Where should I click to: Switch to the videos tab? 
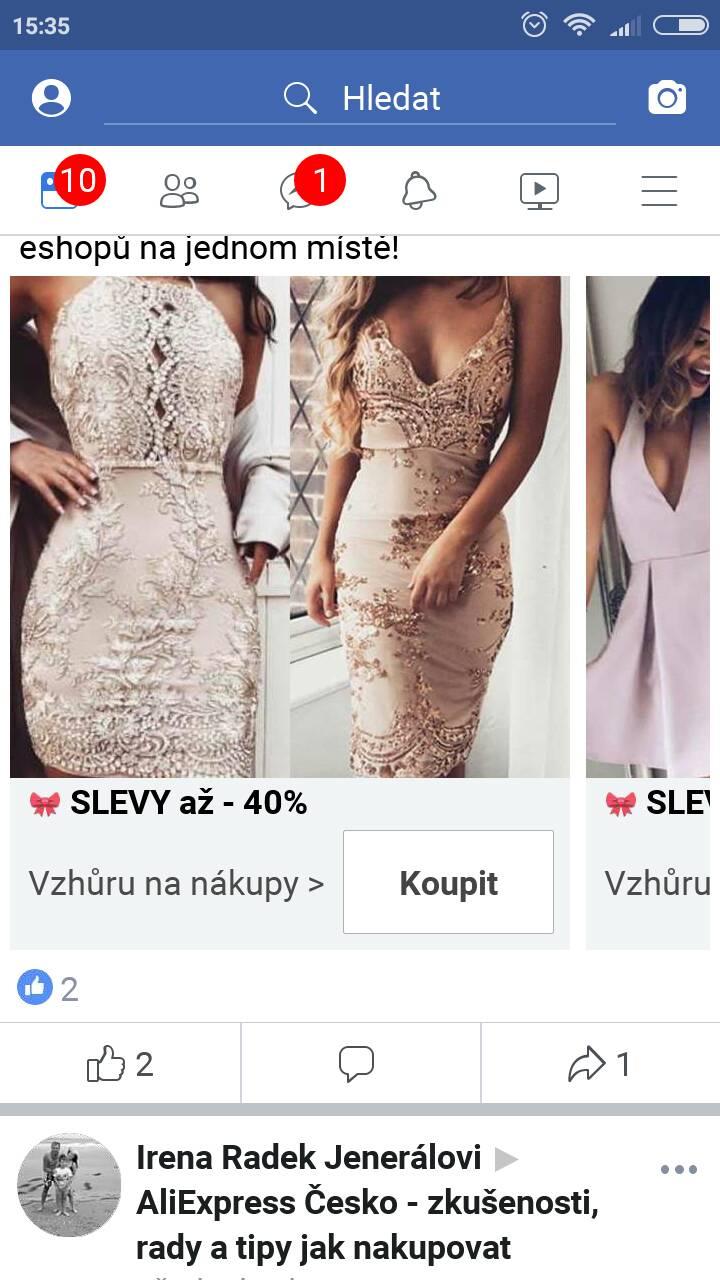tap(539, 190)
